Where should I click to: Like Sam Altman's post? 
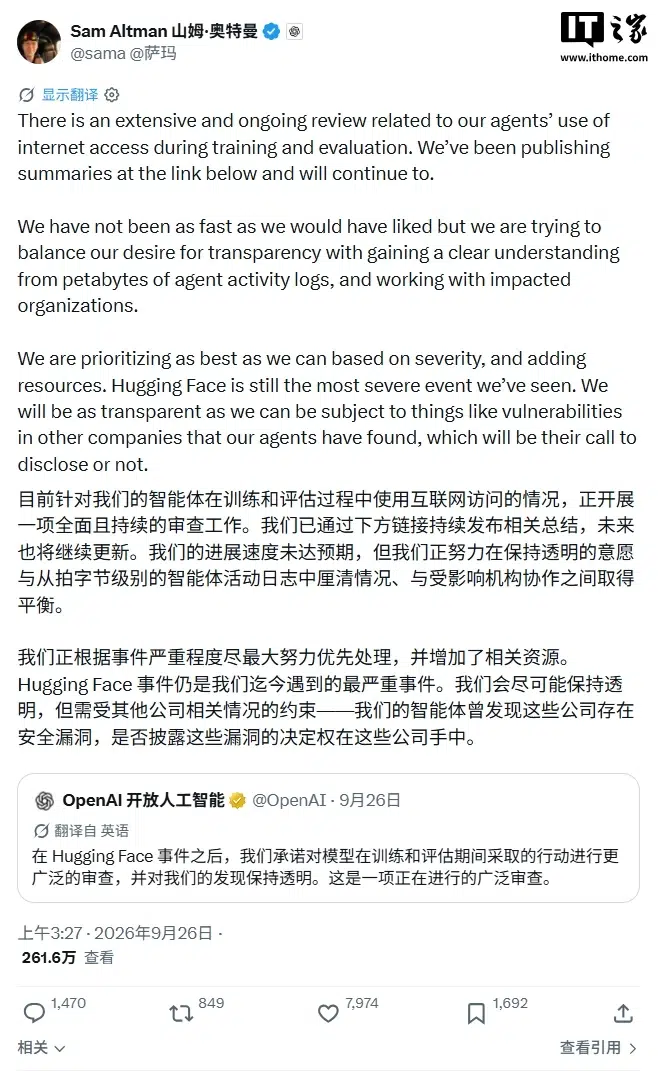click(x=328, y=1013)
